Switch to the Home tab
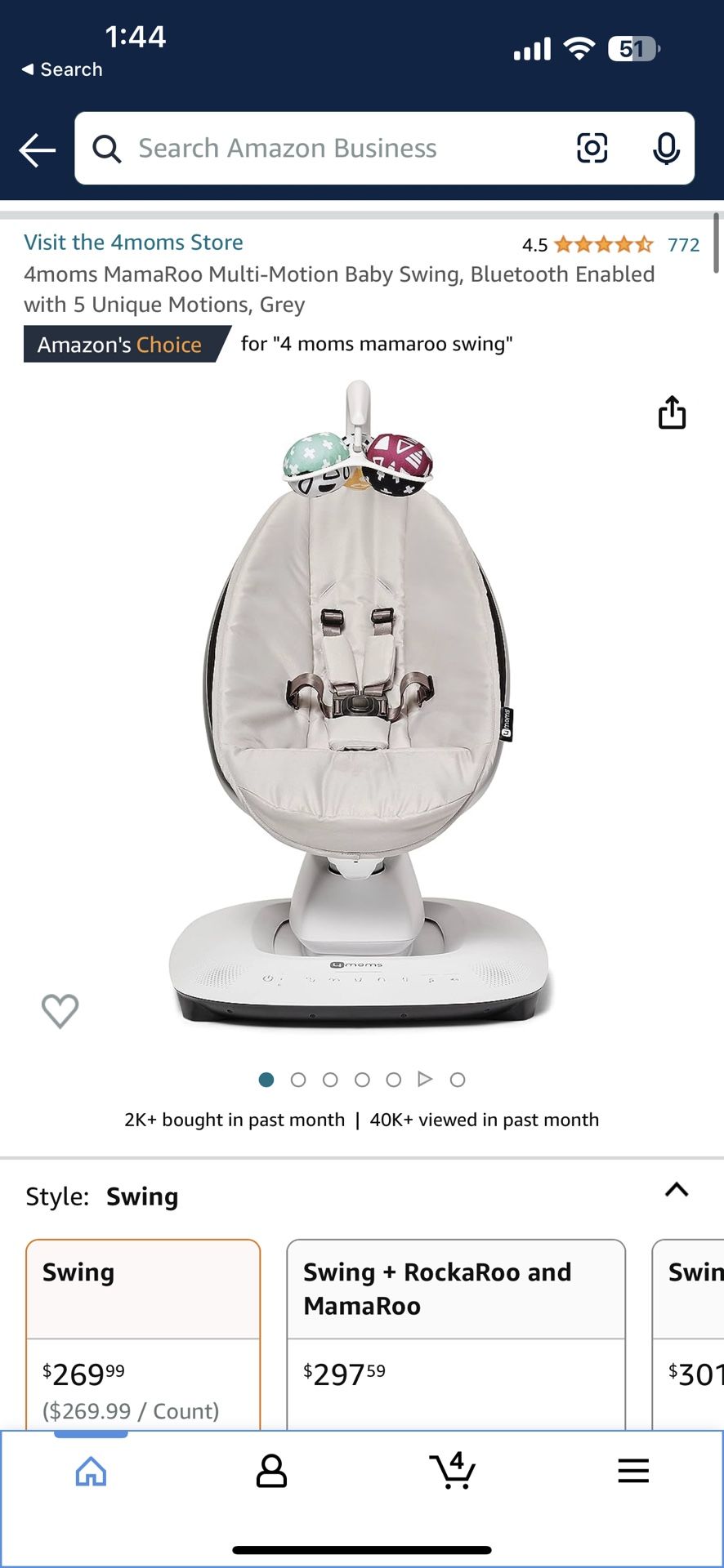The width and height of the screenshot is (724, 1568). click(x=91, y=1472)
